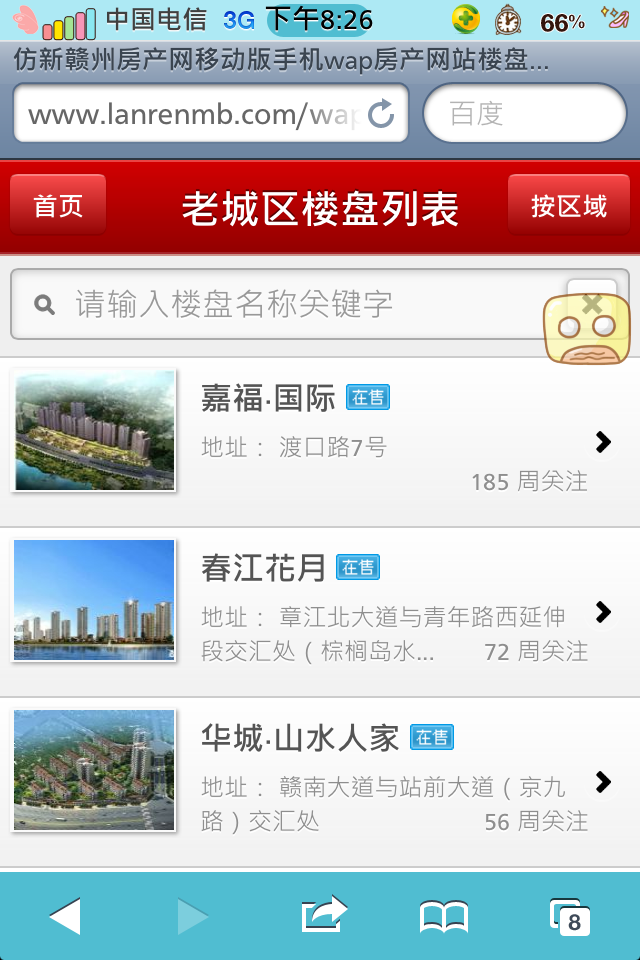Go back to the previous page
Screen dimensions: 640x960
click(x=65, y=915)
